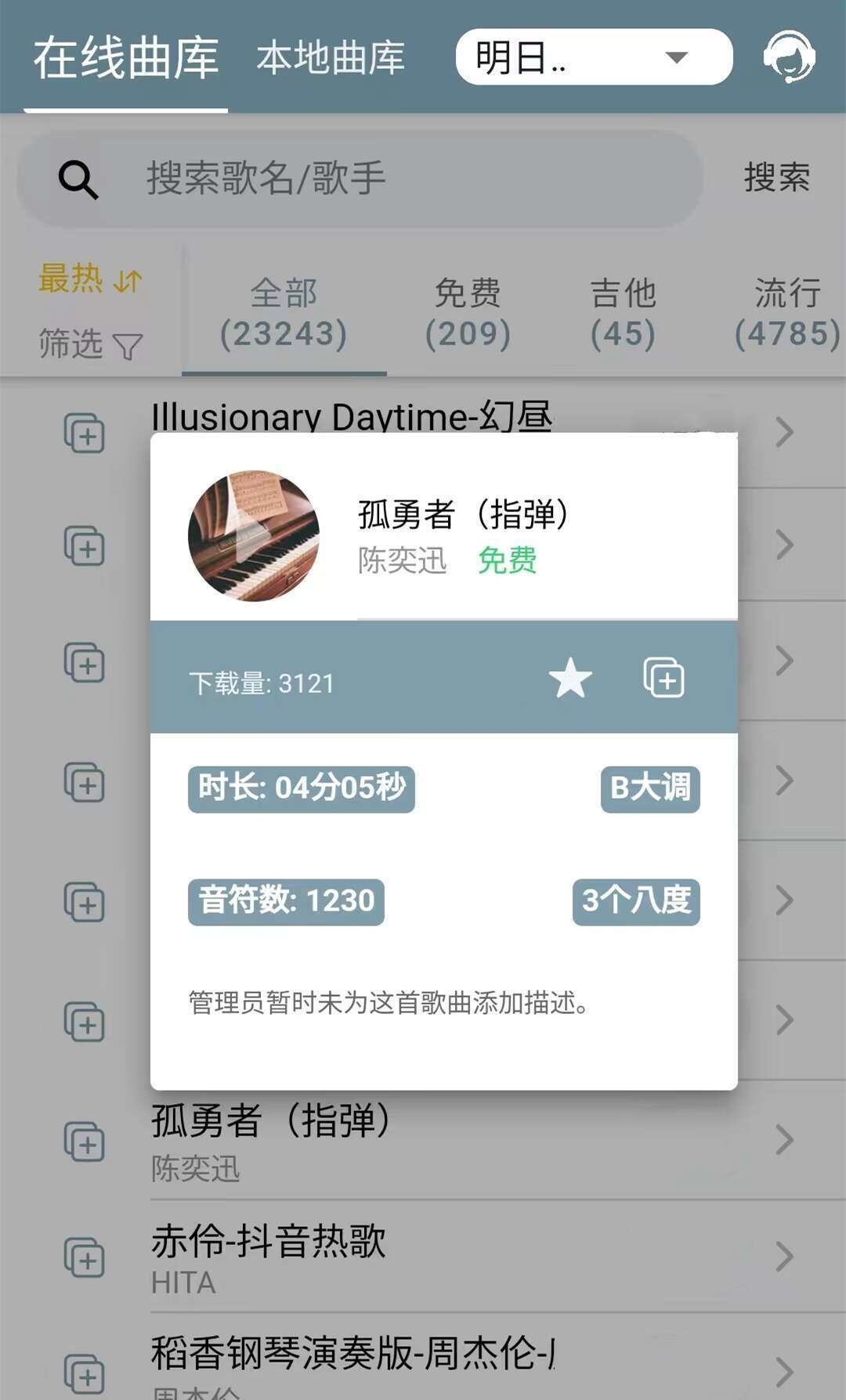Expand the 赤伶-抖音热歌 row chevron
Screen dimensions: 846x1400
[x=782, y=1257]
